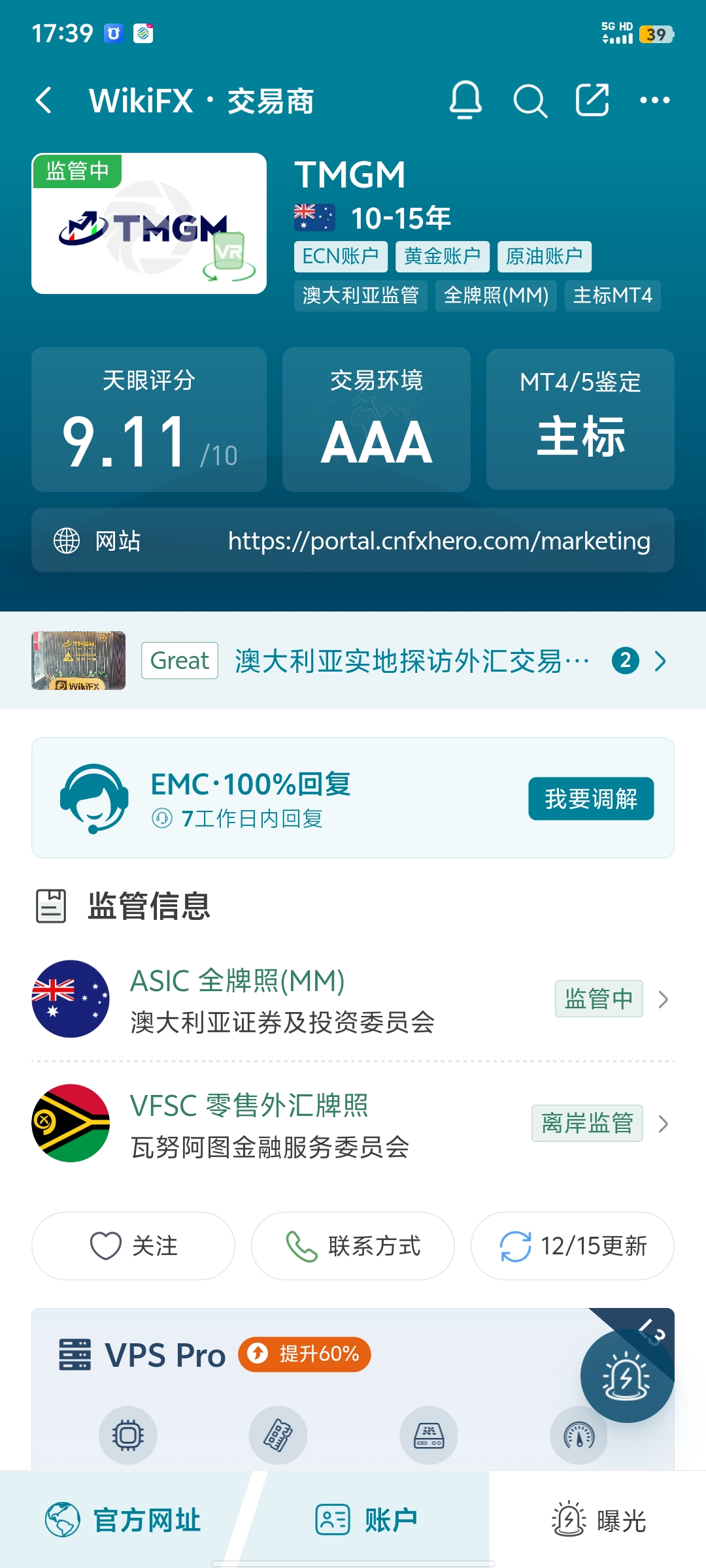This screenshot has height=1568, width=706.
Task: Share this TMGM broker page
Action: 592,101
